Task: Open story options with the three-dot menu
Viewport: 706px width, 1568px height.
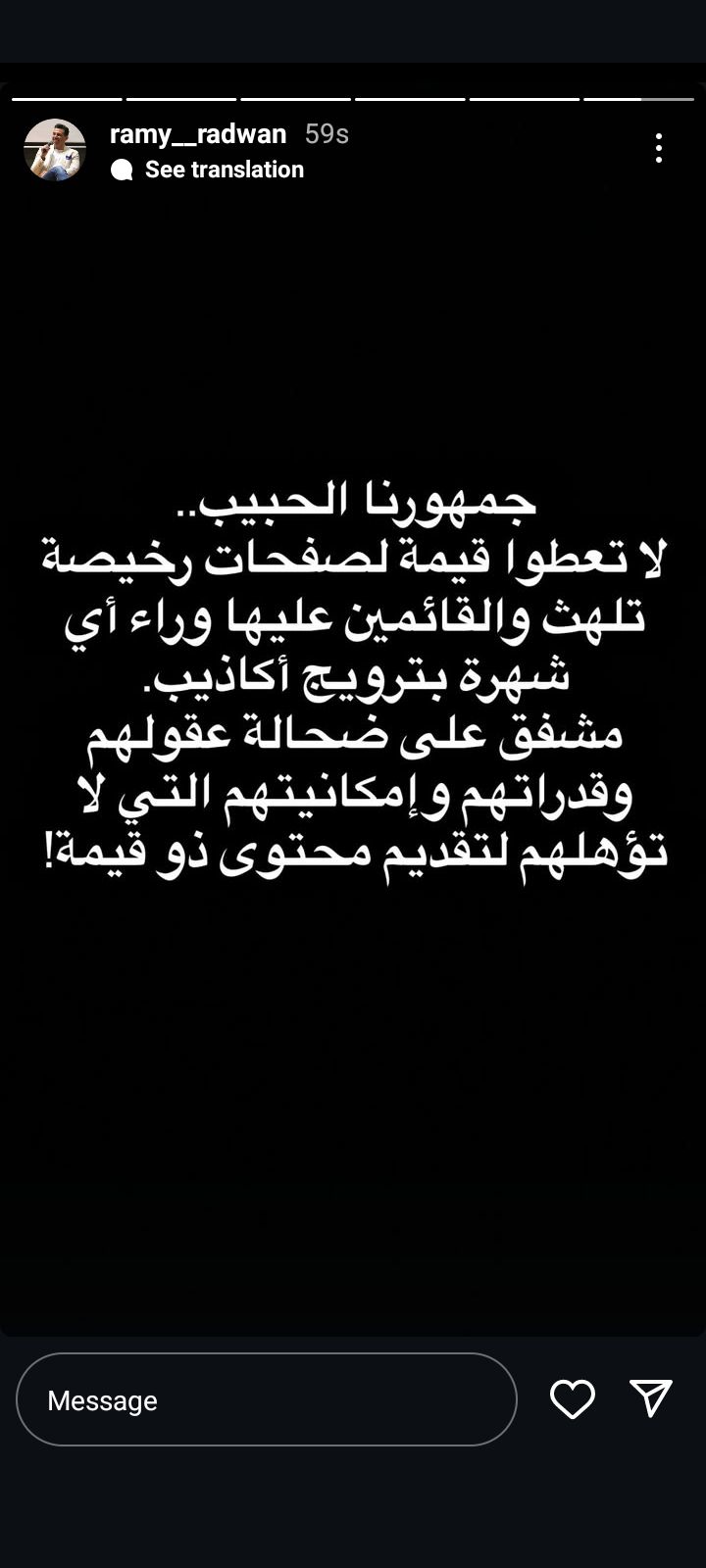Action: point(659,148)
